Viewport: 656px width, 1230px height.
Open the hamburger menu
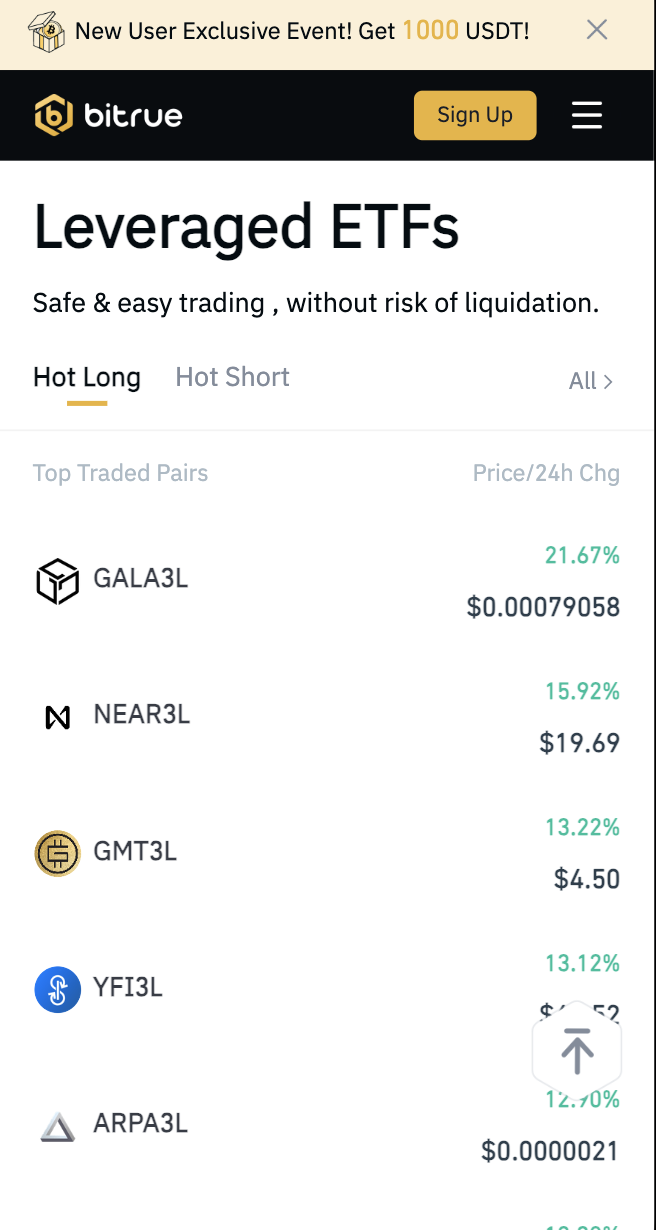587,115
